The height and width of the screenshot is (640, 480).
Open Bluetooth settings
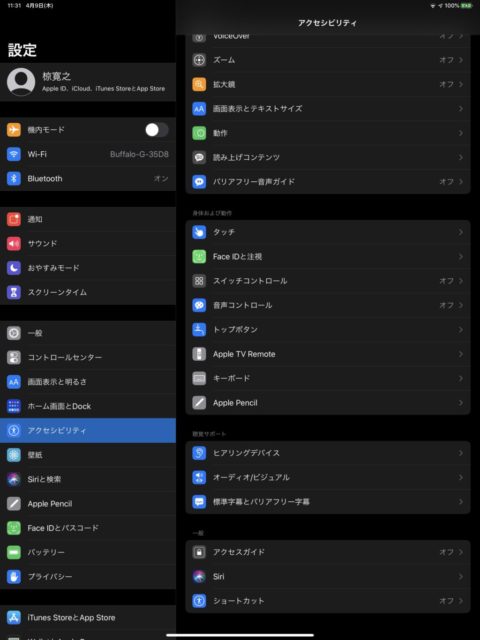click(x=88, y=178)
